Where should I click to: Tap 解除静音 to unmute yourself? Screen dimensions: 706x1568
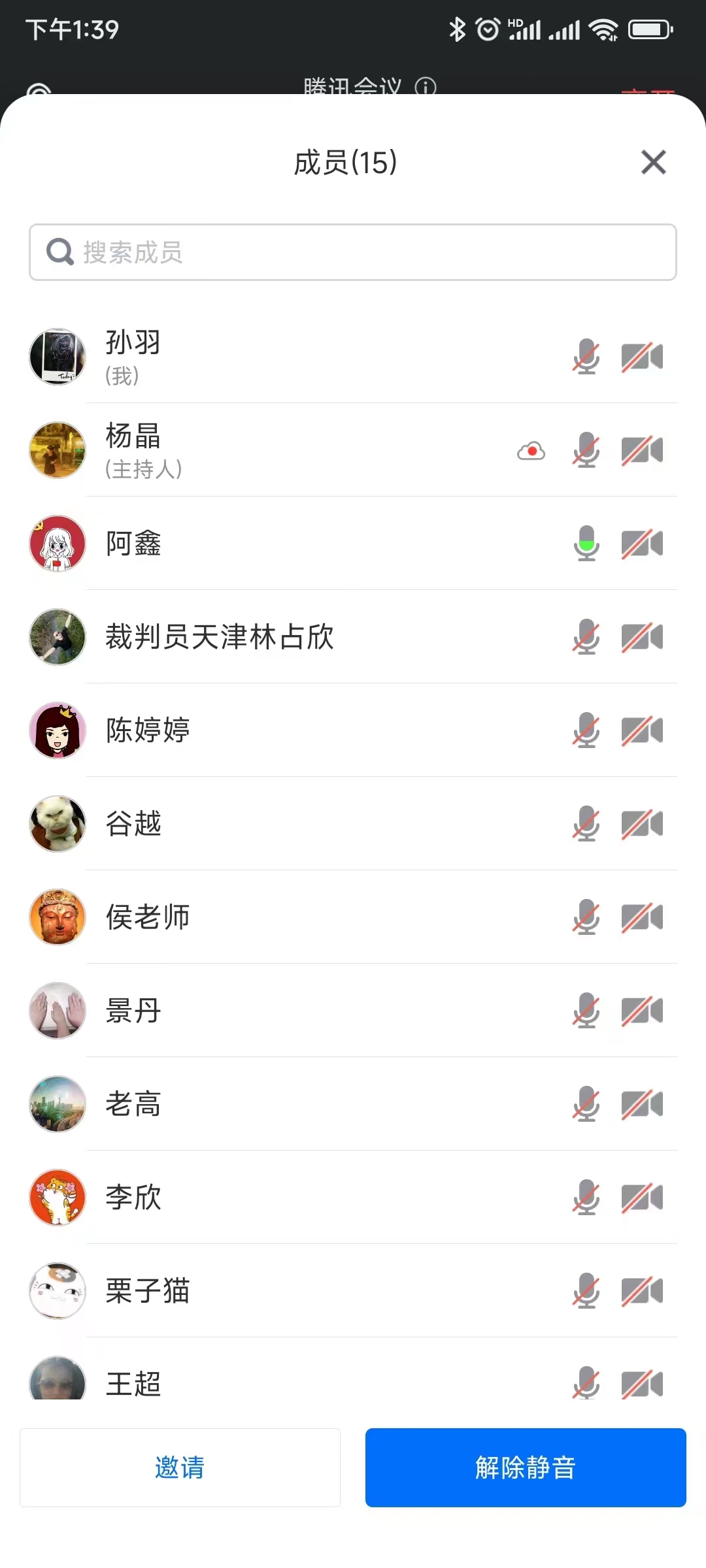[526, 1467]
